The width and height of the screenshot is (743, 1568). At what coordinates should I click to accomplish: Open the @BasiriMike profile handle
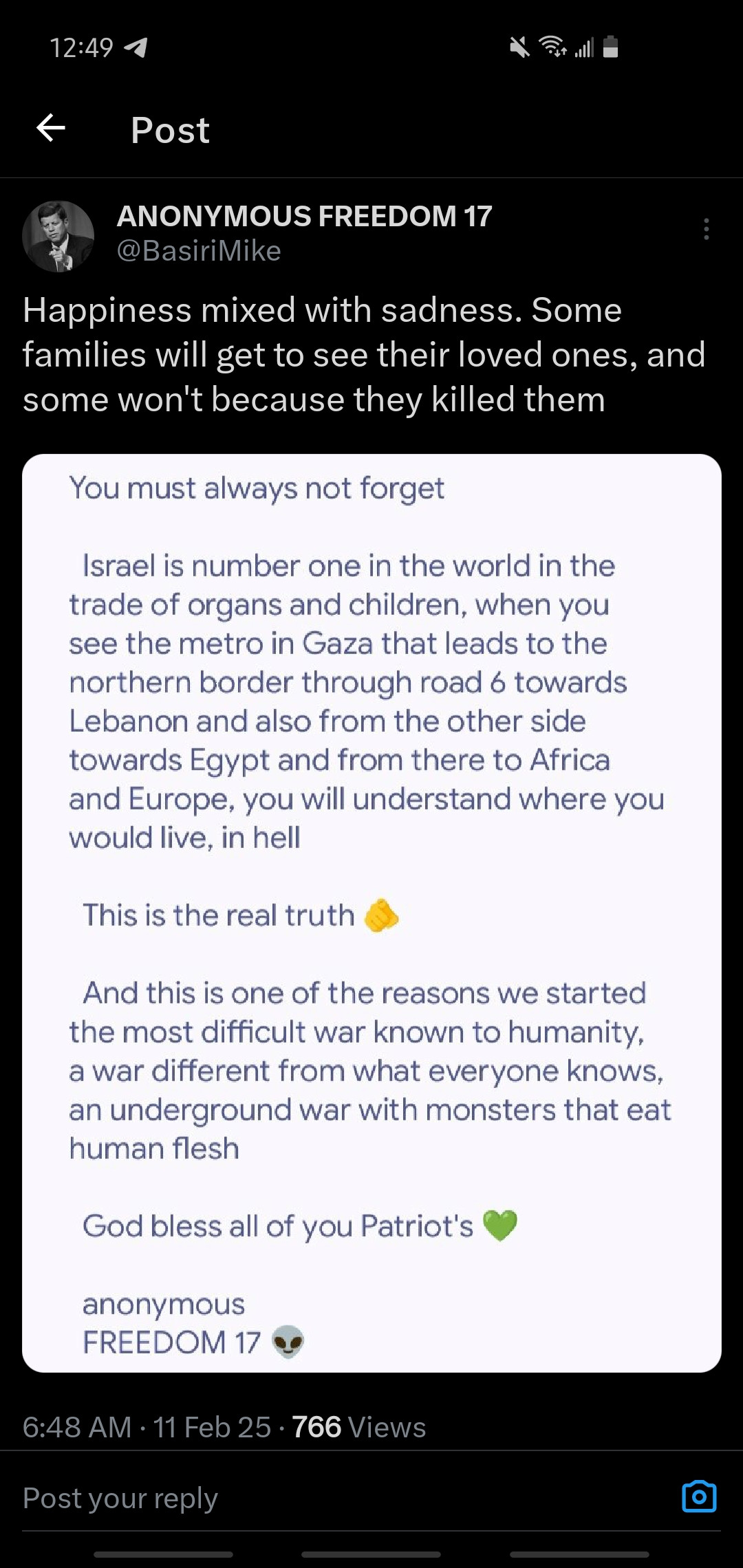click(x=199, y=251)
